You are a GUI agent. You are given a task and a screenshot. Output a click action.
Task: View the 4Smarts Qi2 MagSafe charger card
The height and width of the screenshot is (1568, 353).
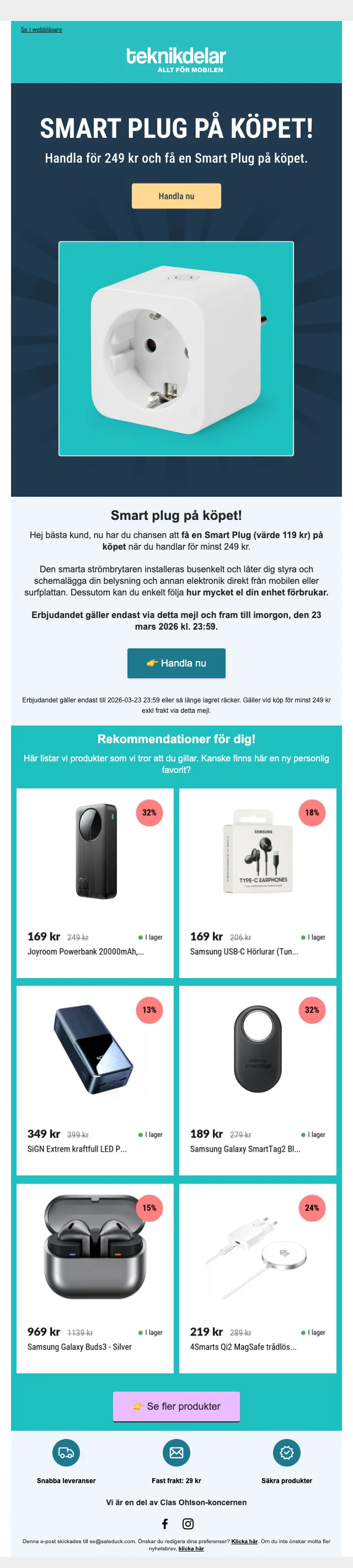pyautogui.click(x=258, y=1277)
